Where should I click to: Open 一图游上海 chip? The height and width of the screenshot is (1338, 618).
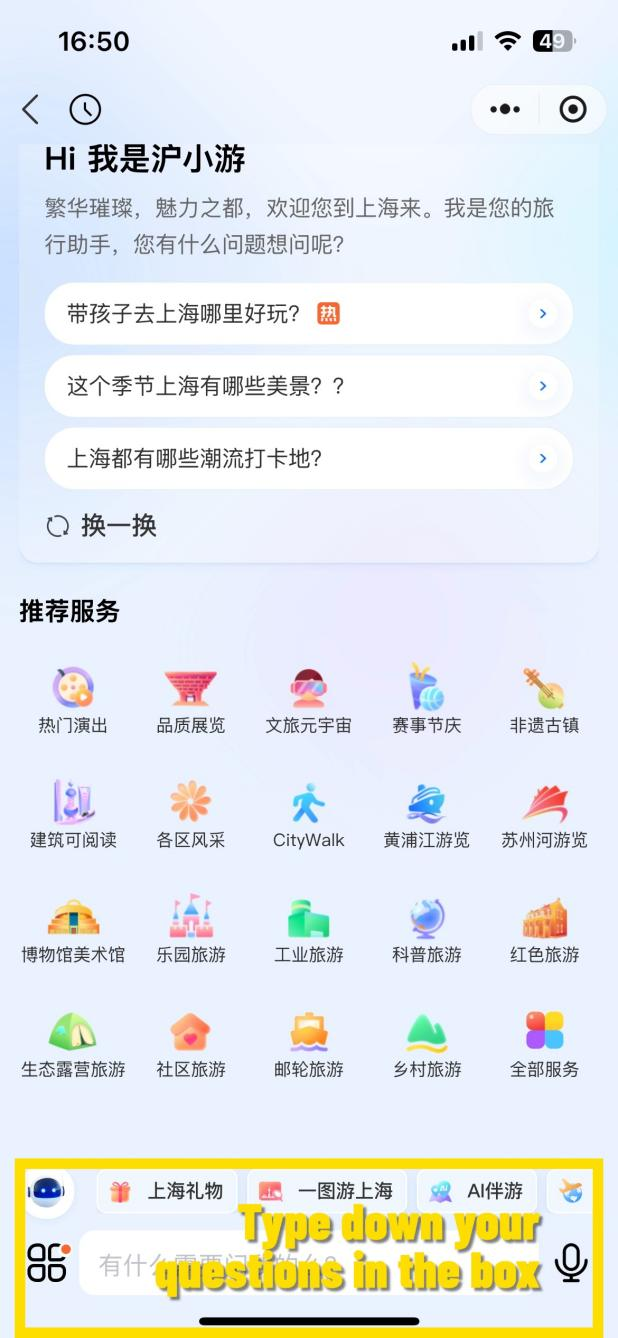click(327, 1191)
